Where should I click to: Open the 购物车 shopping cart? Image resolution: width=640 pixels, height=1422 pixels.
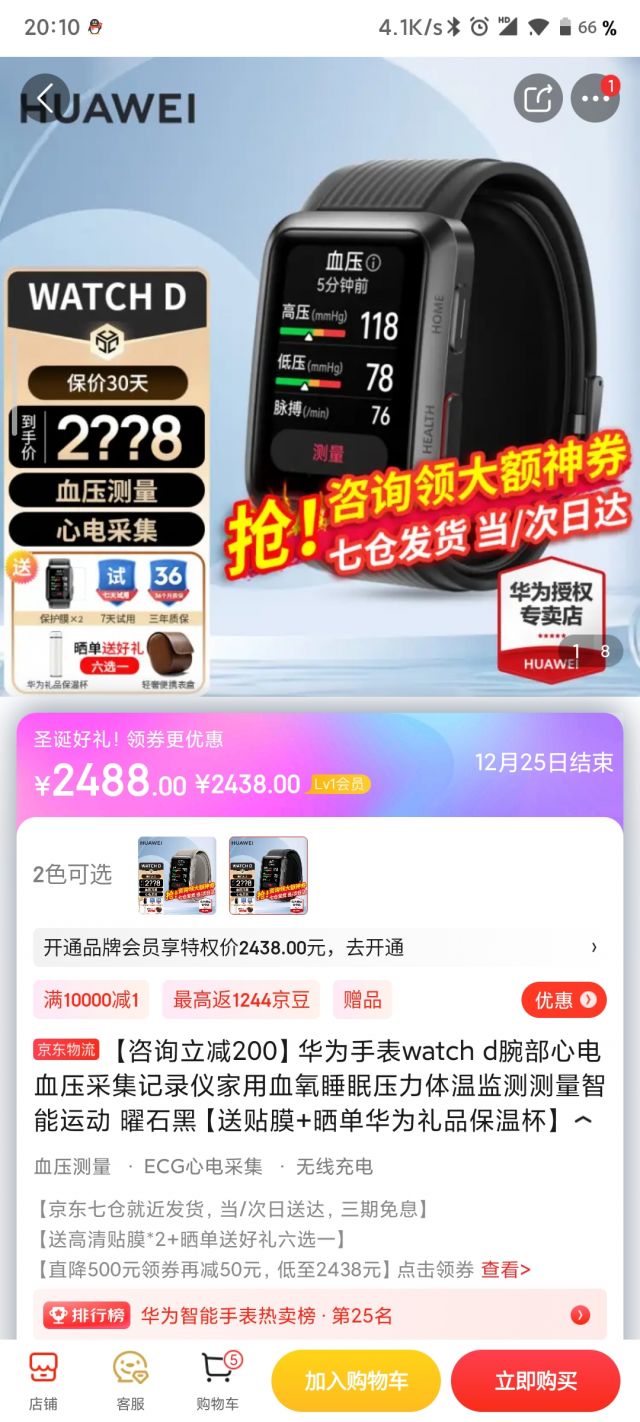pyautogui.click(x=218, y=1381)
